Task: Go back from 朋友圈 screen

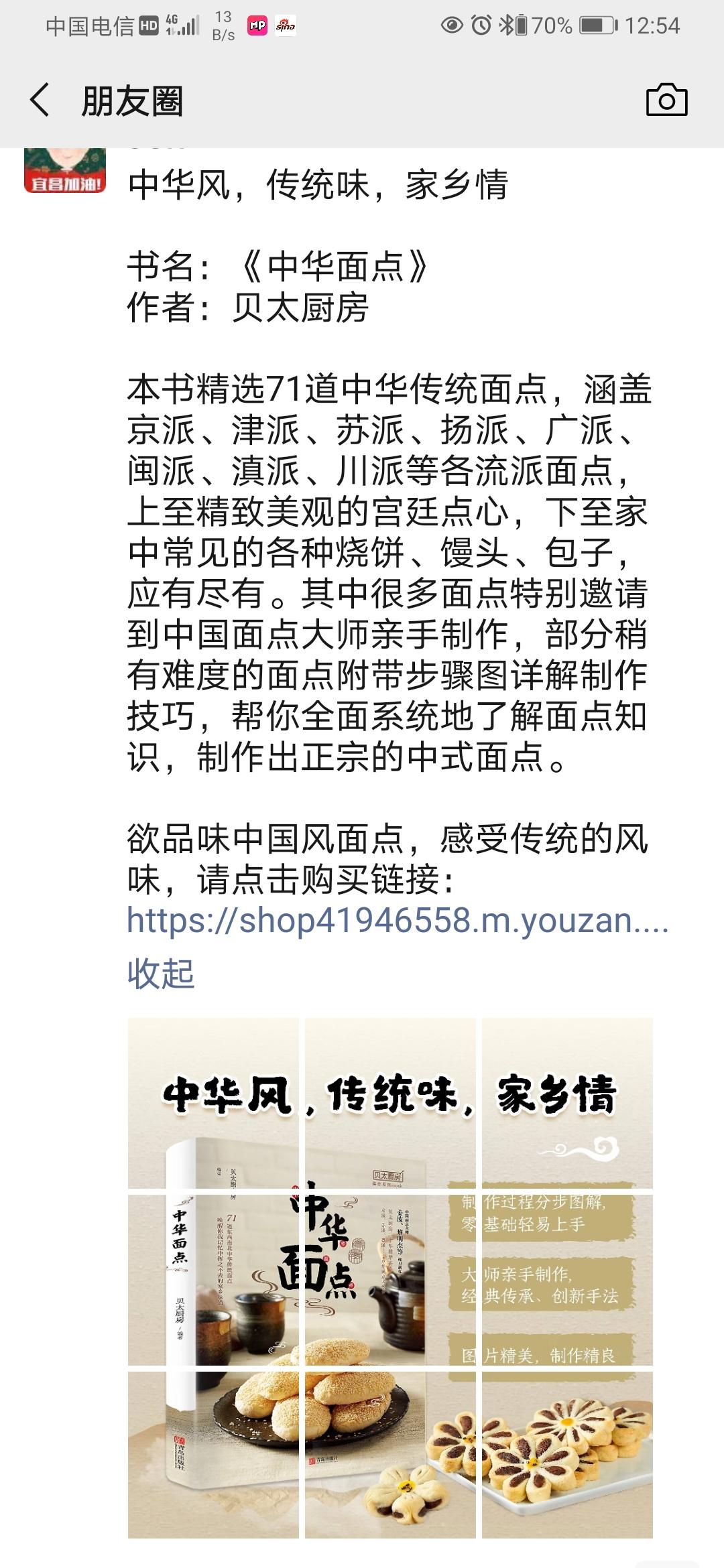Action: 40,101
